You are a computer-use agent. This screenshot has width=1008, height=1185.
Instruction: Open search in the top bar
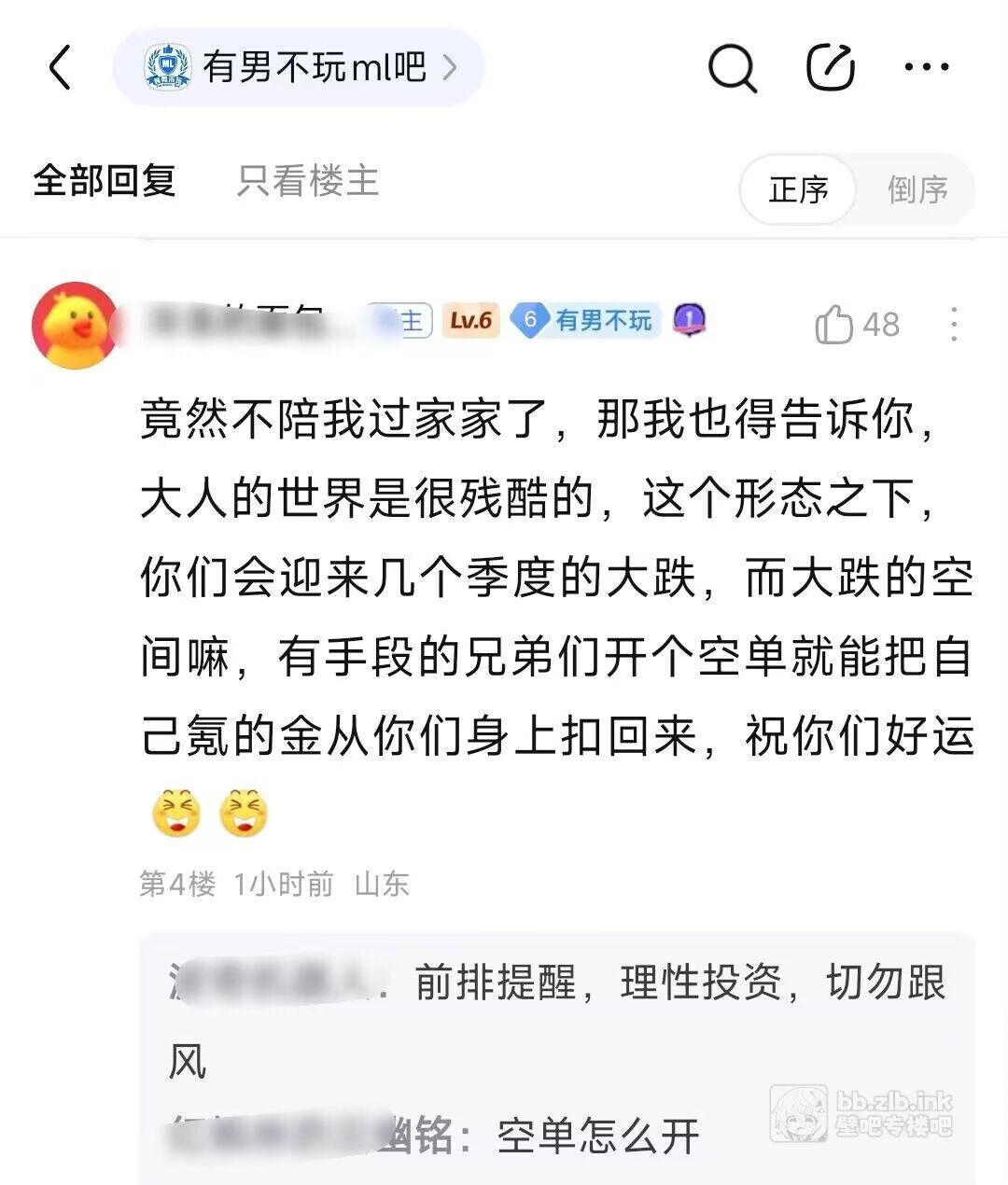tap(732, 67)
